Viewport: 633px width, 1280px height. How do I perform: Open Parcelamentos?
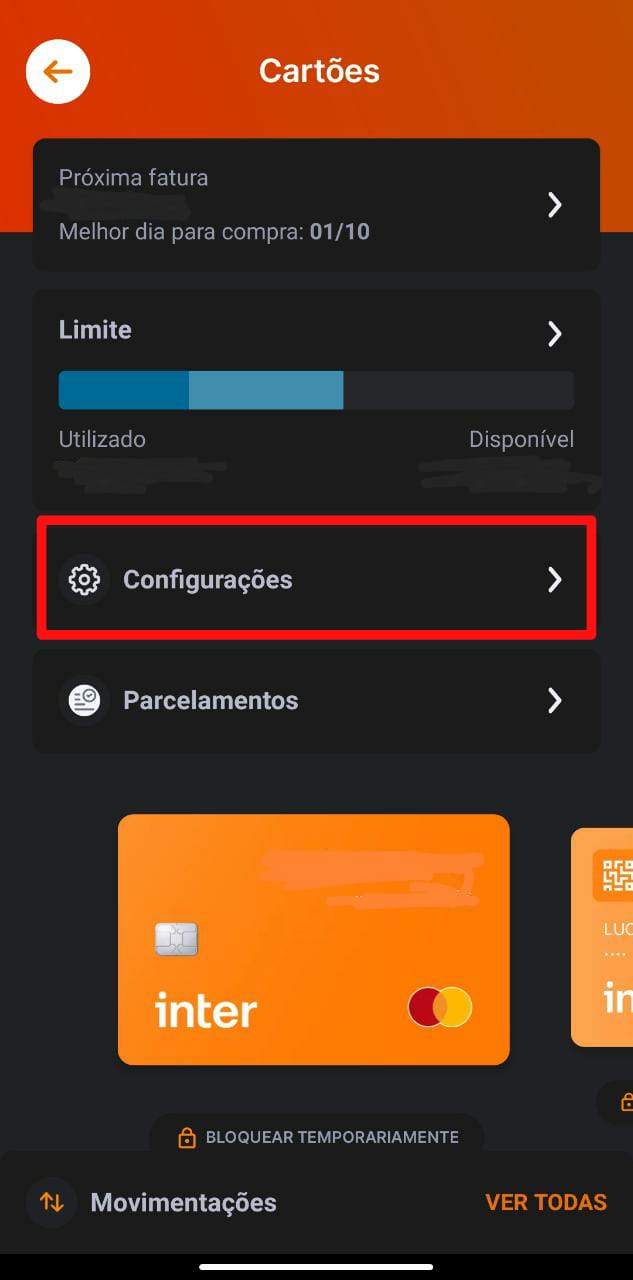coord(316,700)
